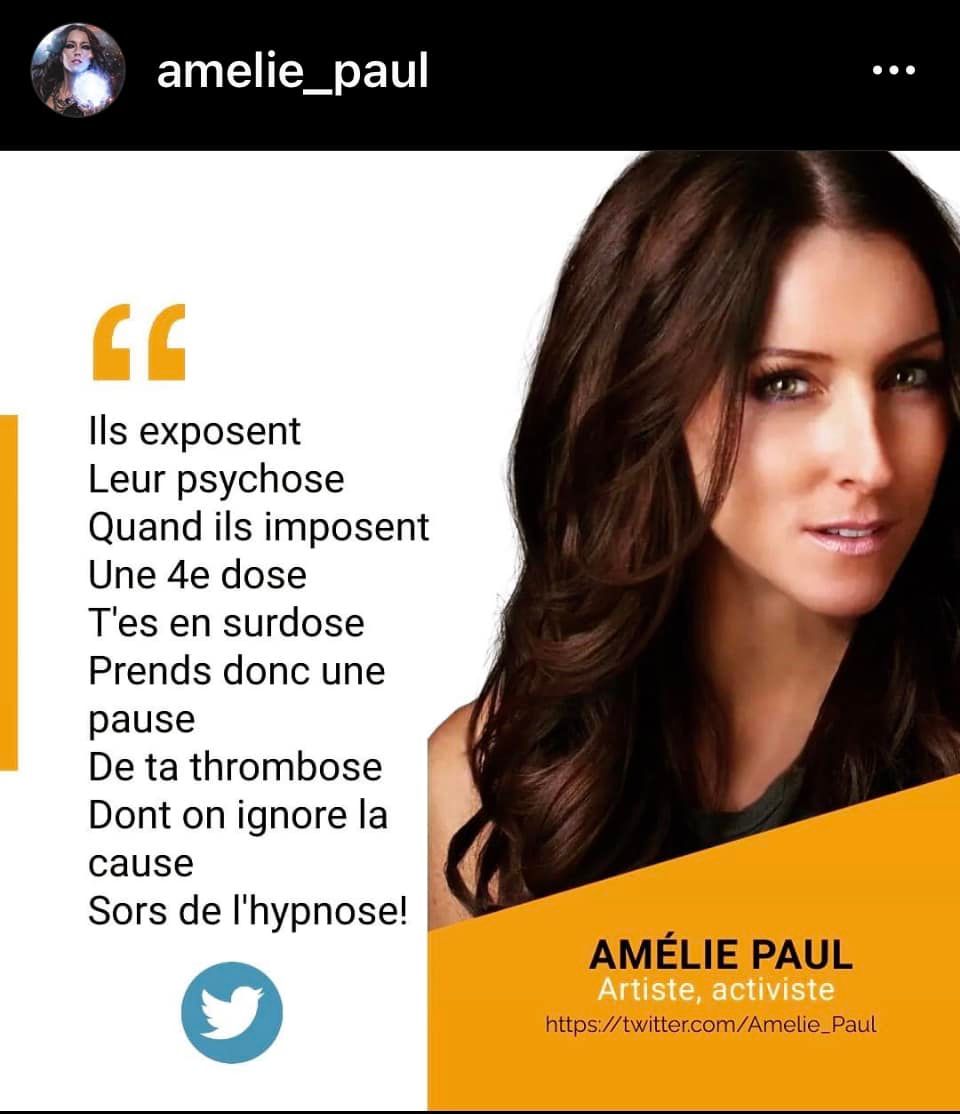Open amelie_paul's profile picture
This screenshot has width=960, height=1114.
click(78, 70)
